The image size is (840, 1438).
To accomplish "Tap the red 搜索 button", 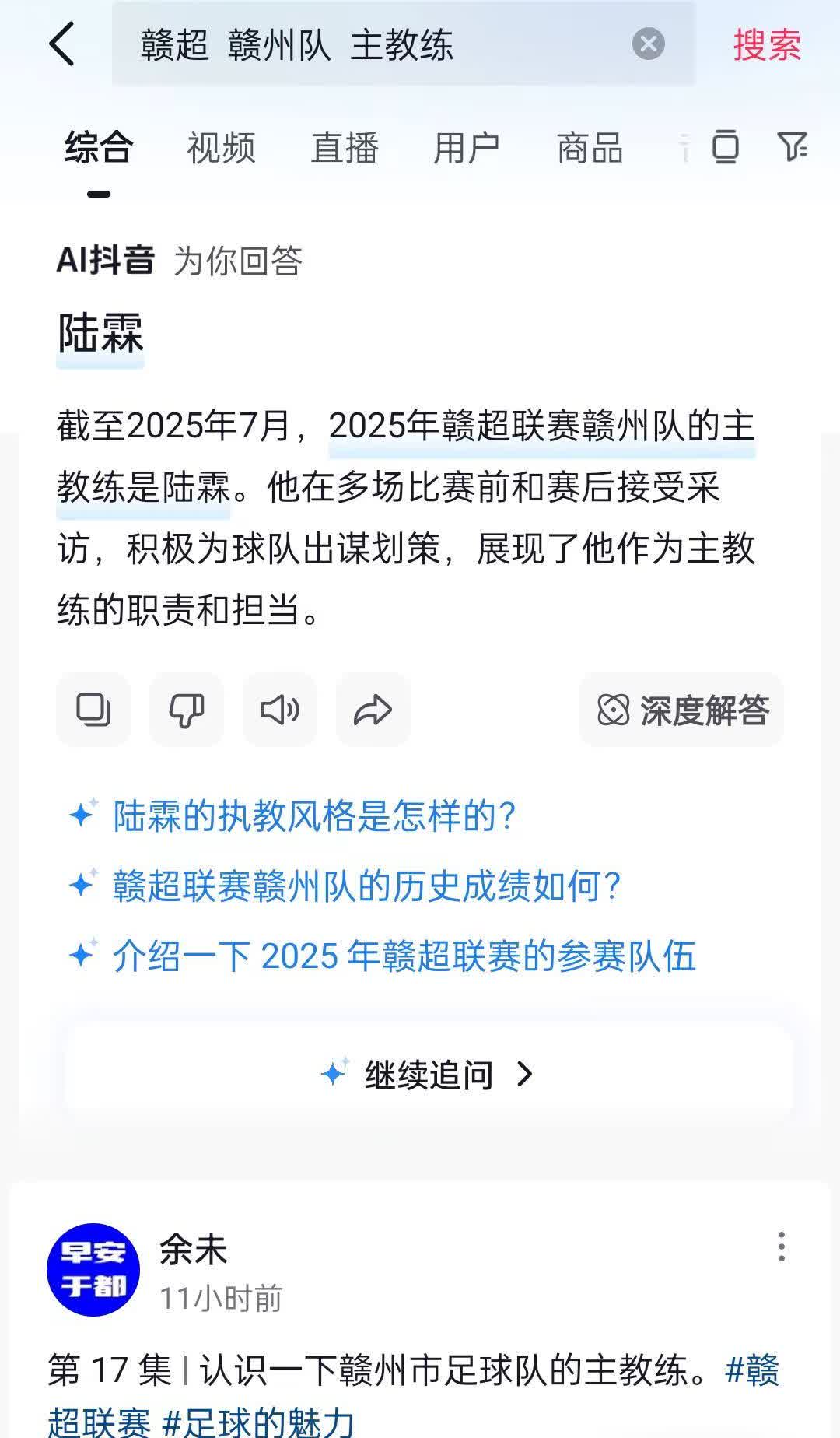I will 766,44.
